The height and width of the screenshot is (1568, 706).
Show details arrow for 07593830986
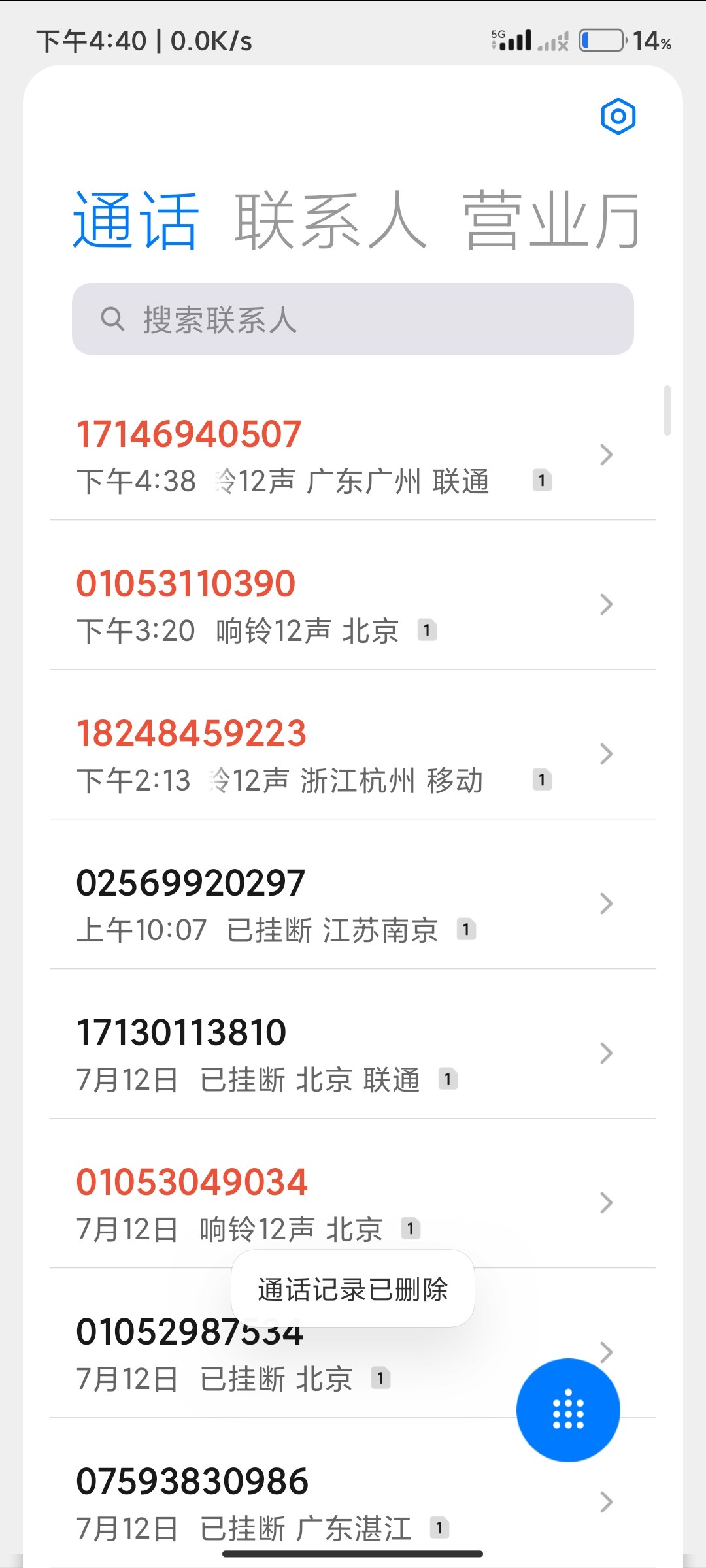606,1502
